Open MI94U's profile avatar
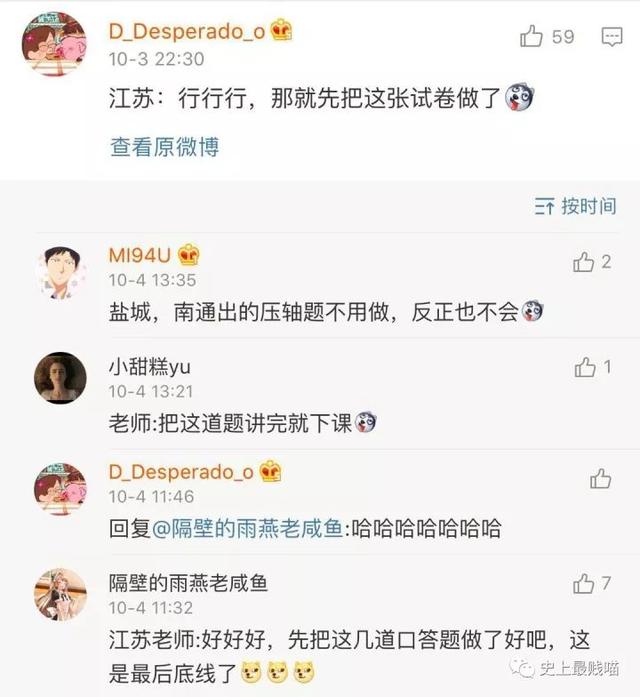The image size is (640, 697). coord(60,271)
